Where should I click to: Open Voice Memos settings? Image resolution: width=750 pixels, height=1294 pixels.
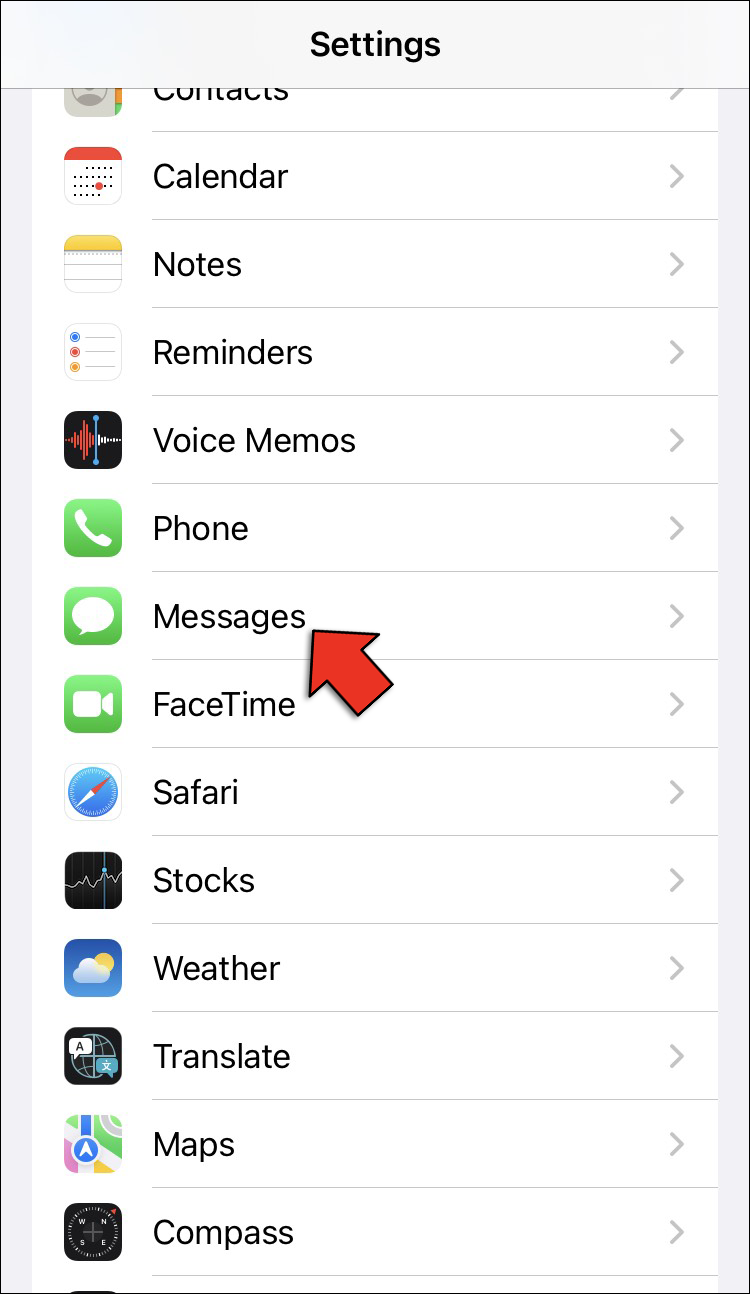click(x=254, y=441)
